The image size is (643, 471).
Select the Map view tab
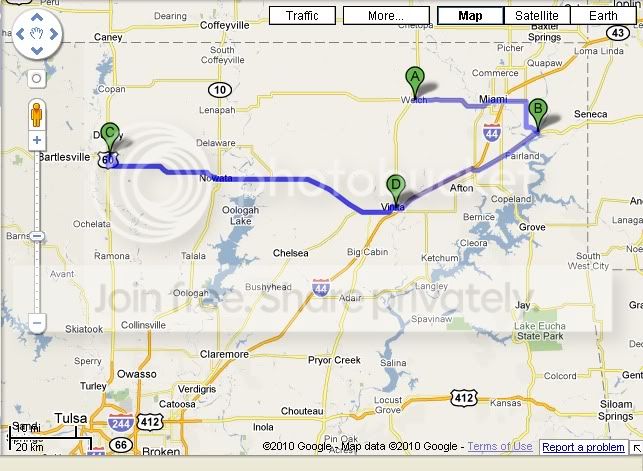point(470,16)
